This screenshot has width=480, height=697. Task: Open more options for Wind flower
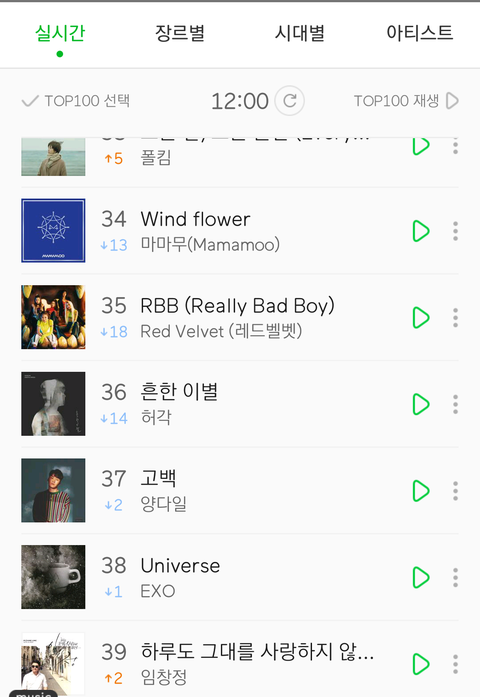click(x=456, y=231)
